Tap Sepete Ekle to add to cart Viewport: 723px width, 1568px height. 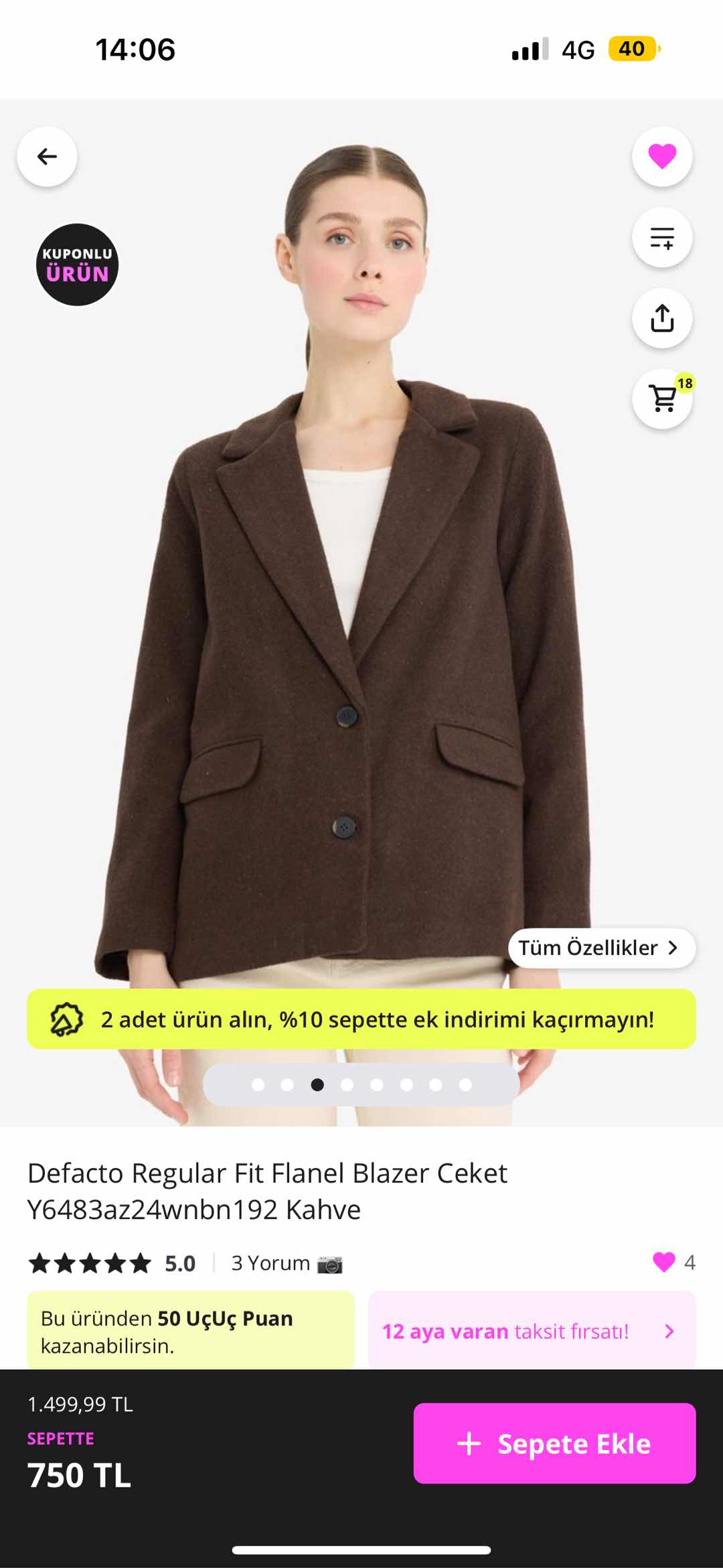pyautogui.click(x=554, y=1443)
